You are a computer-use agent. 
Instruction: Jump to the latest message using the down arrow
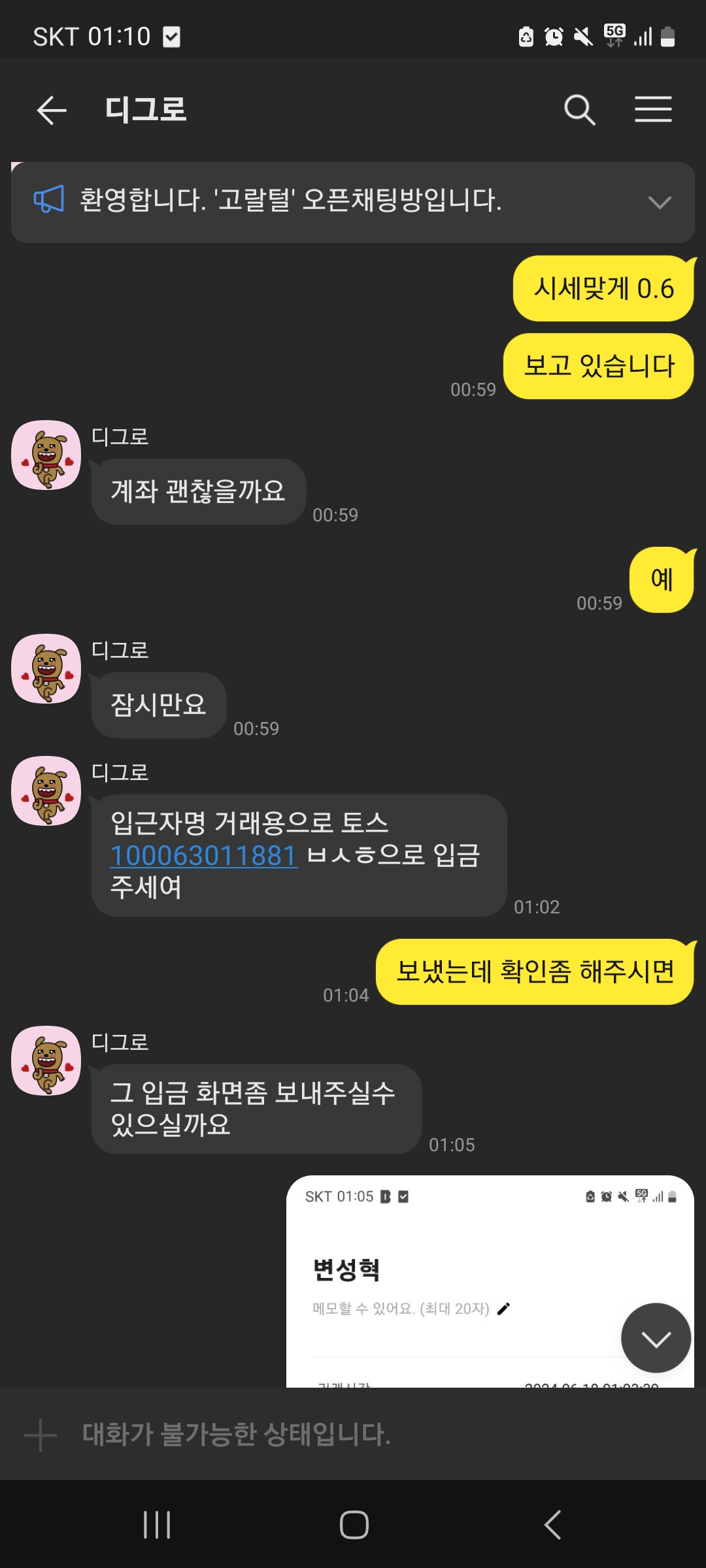pyautogui.click(x=656, y=1338)
